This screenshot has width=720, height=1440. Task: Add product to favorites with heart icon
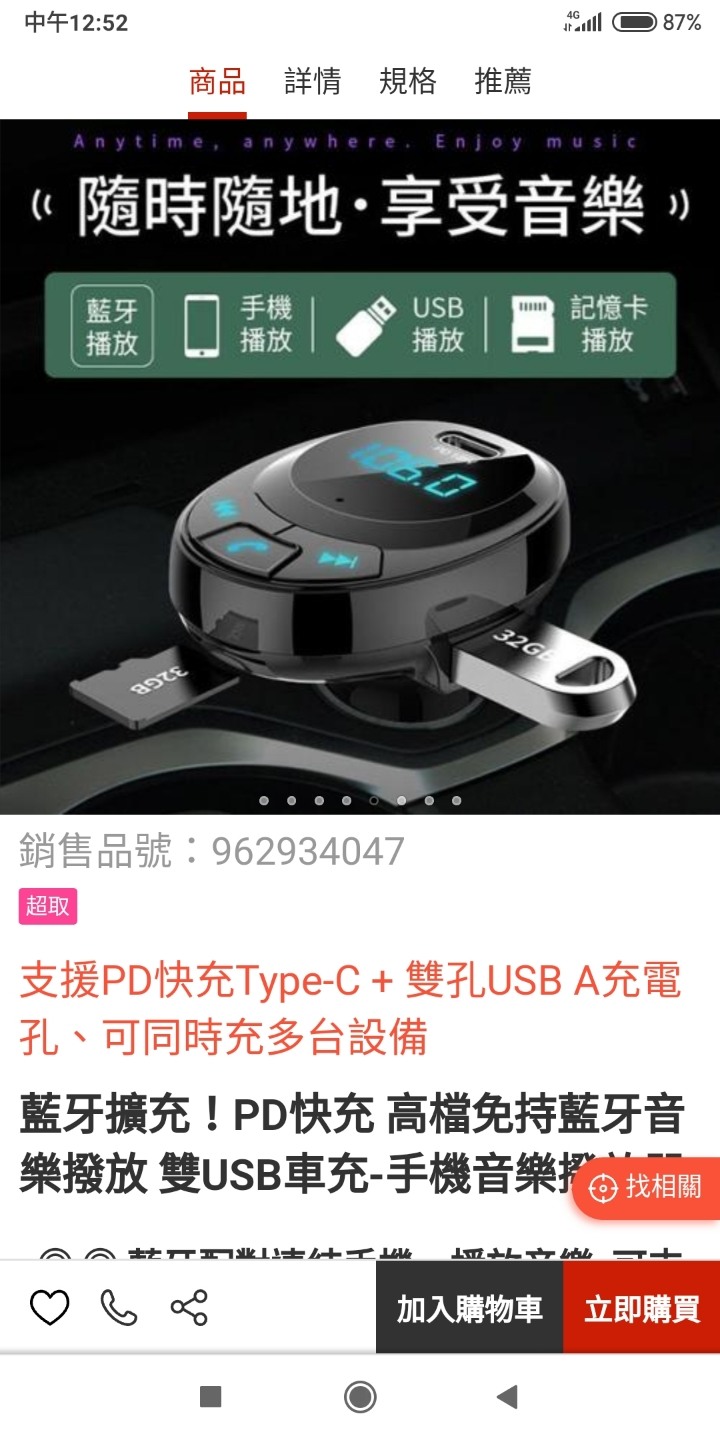49,1308
